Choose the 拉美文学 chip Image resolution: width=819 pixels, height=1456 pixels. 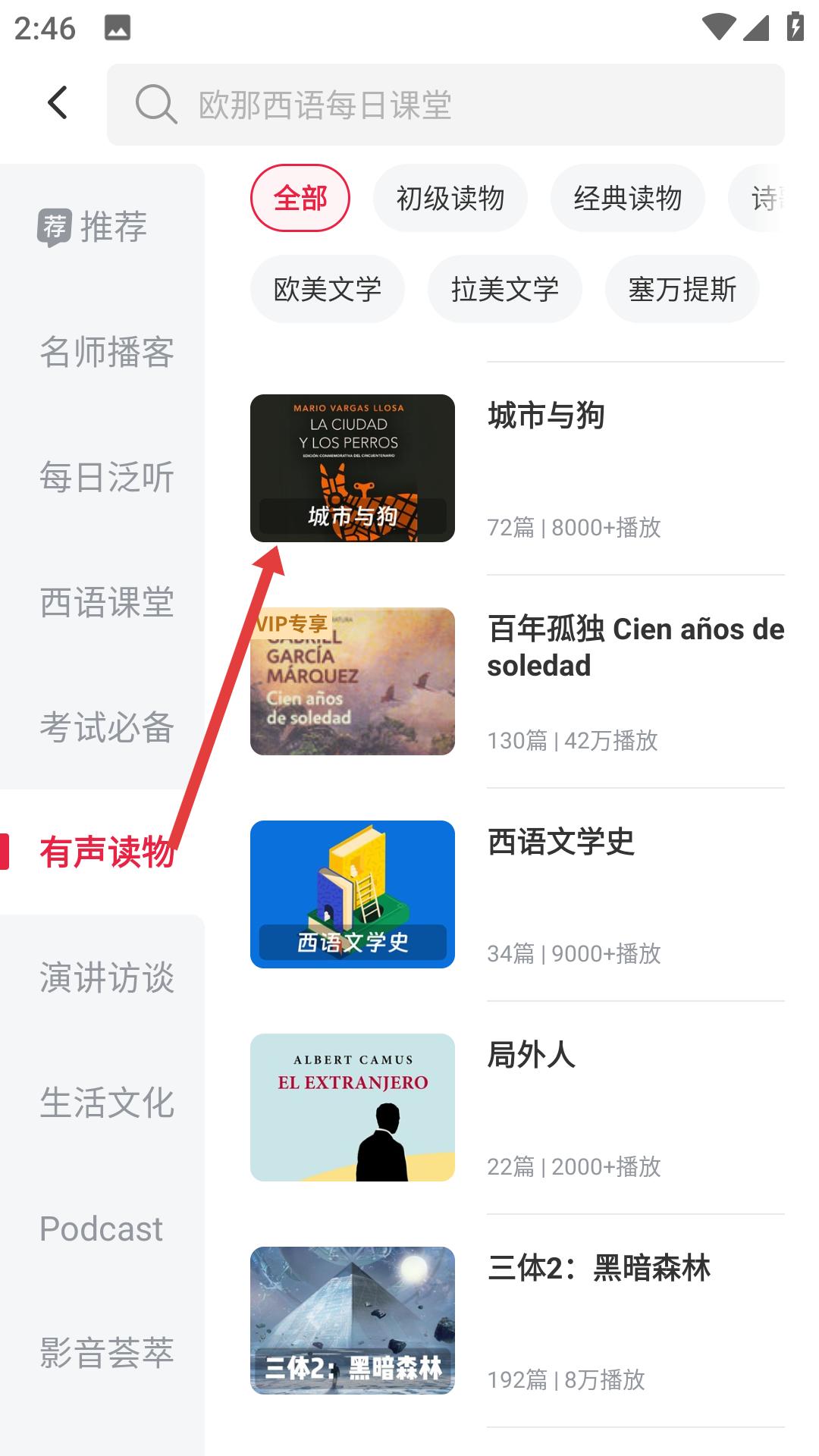(x=504, y=289)
